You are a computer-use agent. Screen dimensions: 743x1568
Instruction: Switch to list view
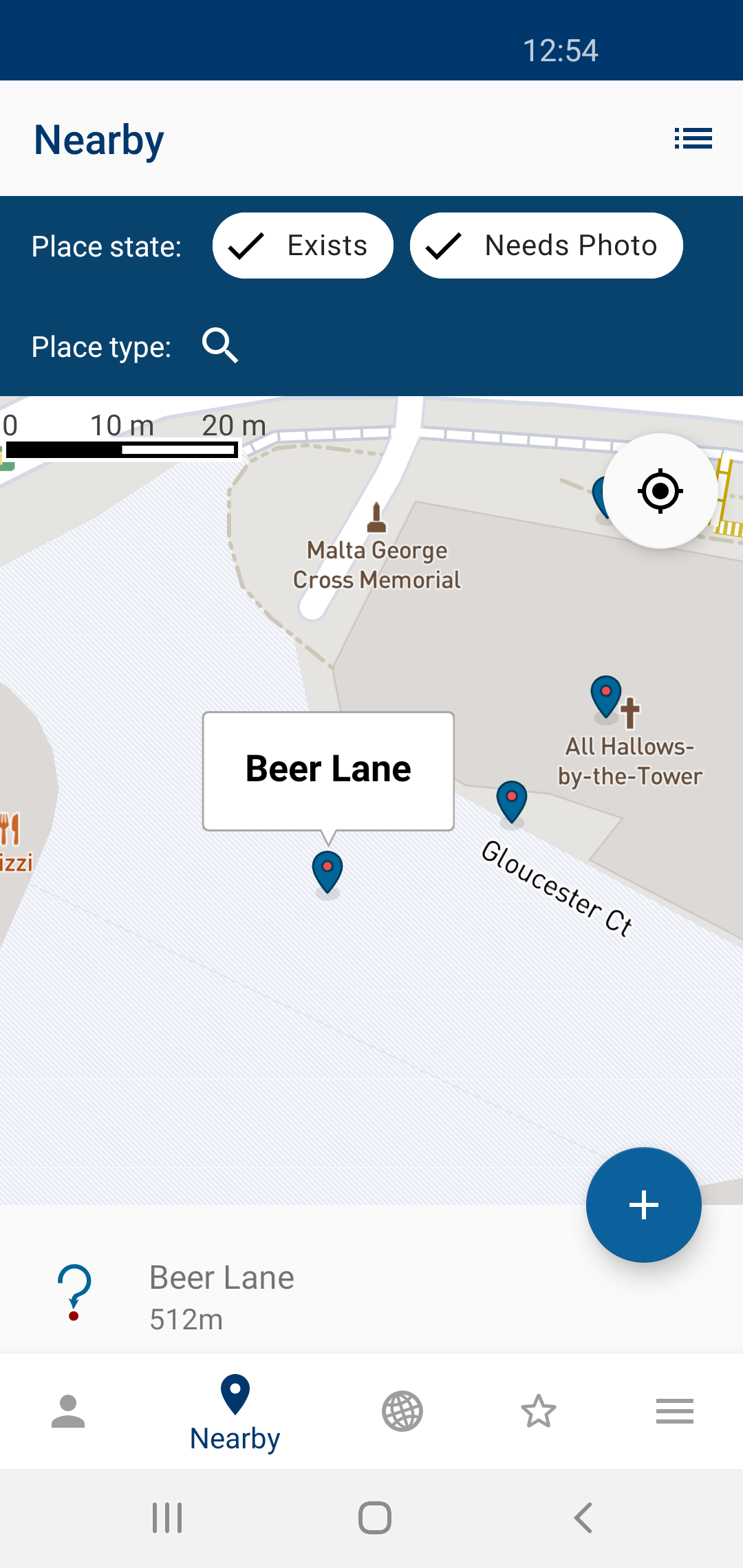click(x=693, y=139)
